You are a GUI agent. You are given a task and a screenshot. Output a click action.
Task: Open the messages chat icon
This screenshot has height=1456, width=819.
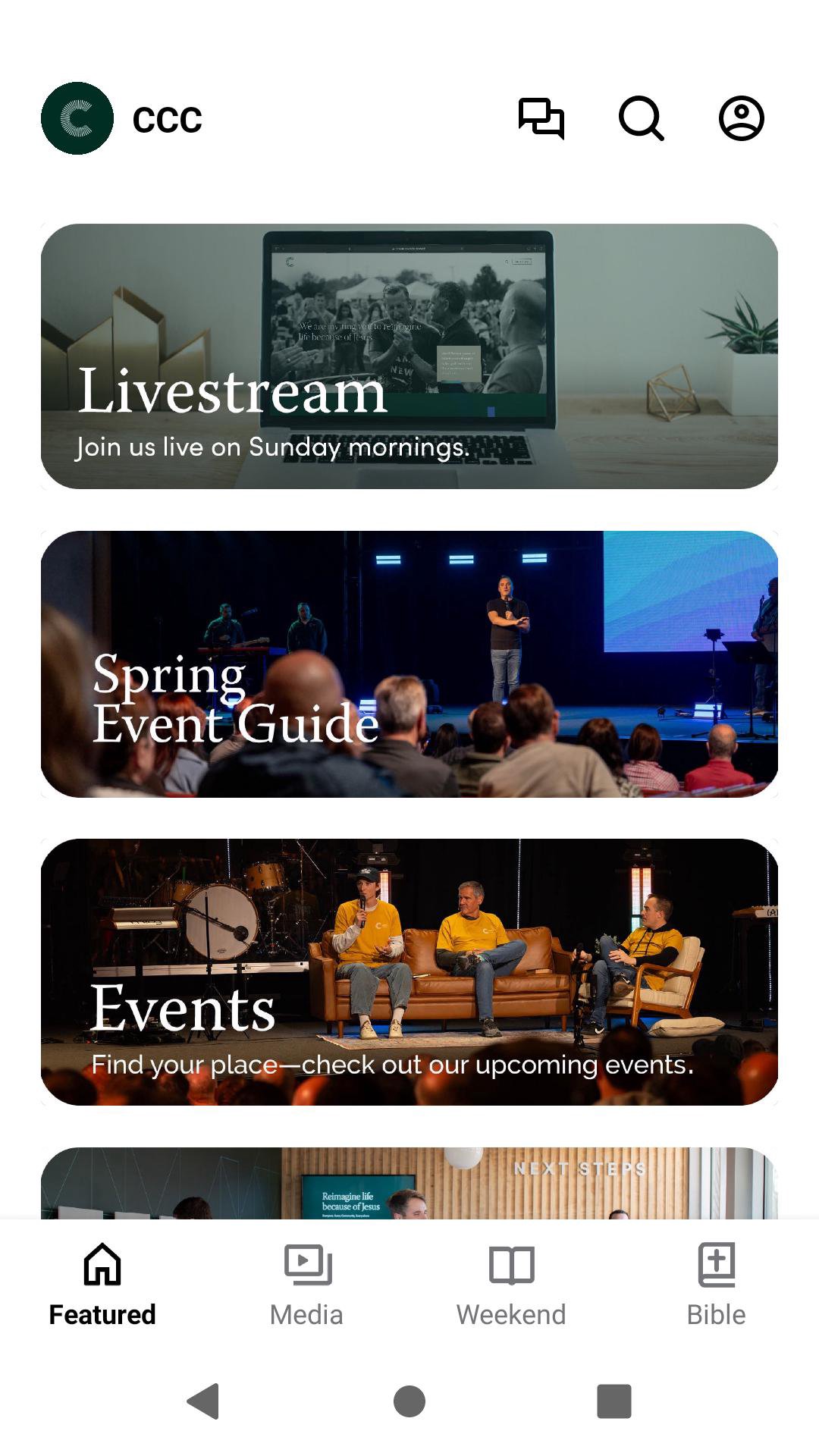coord(541,118)
